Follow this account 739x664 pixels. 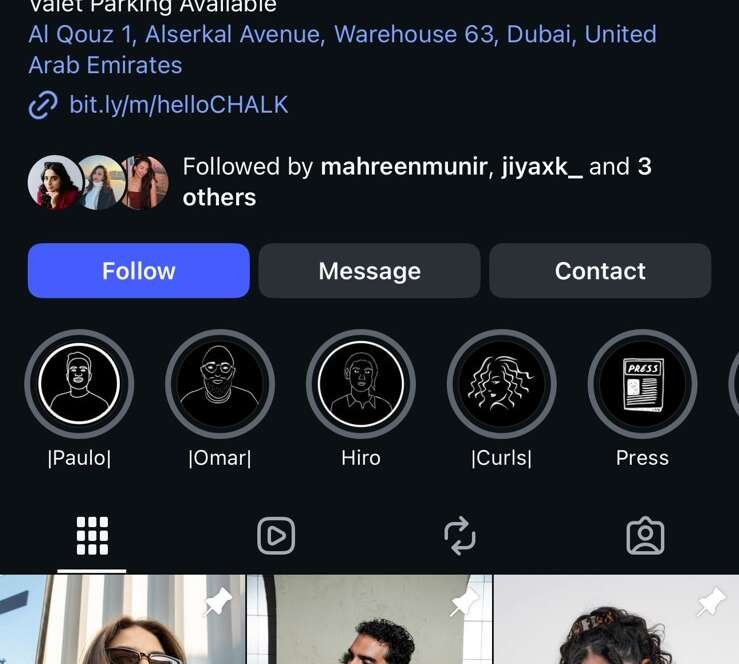pyautogui.click(x=138, y=271)
